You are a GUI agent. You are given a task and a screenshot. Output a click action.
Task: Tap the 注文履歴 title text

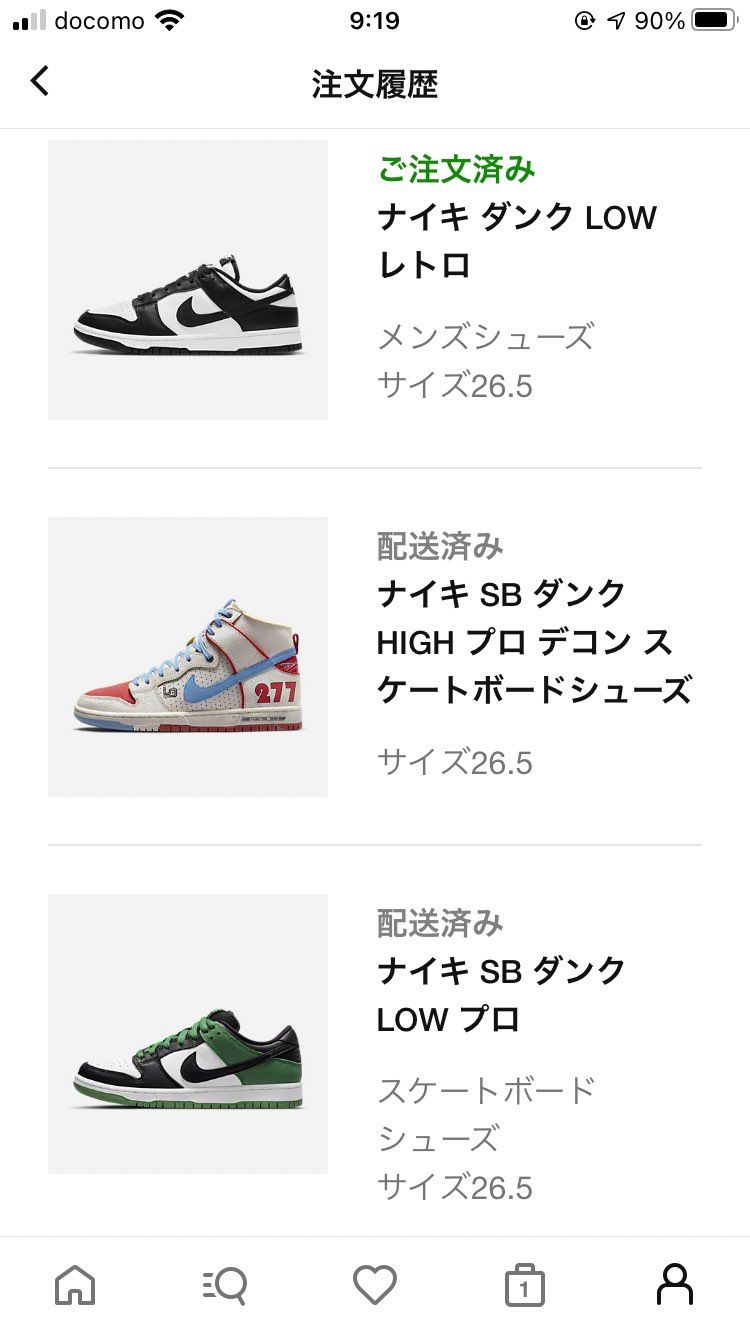(x=375, y=85)
